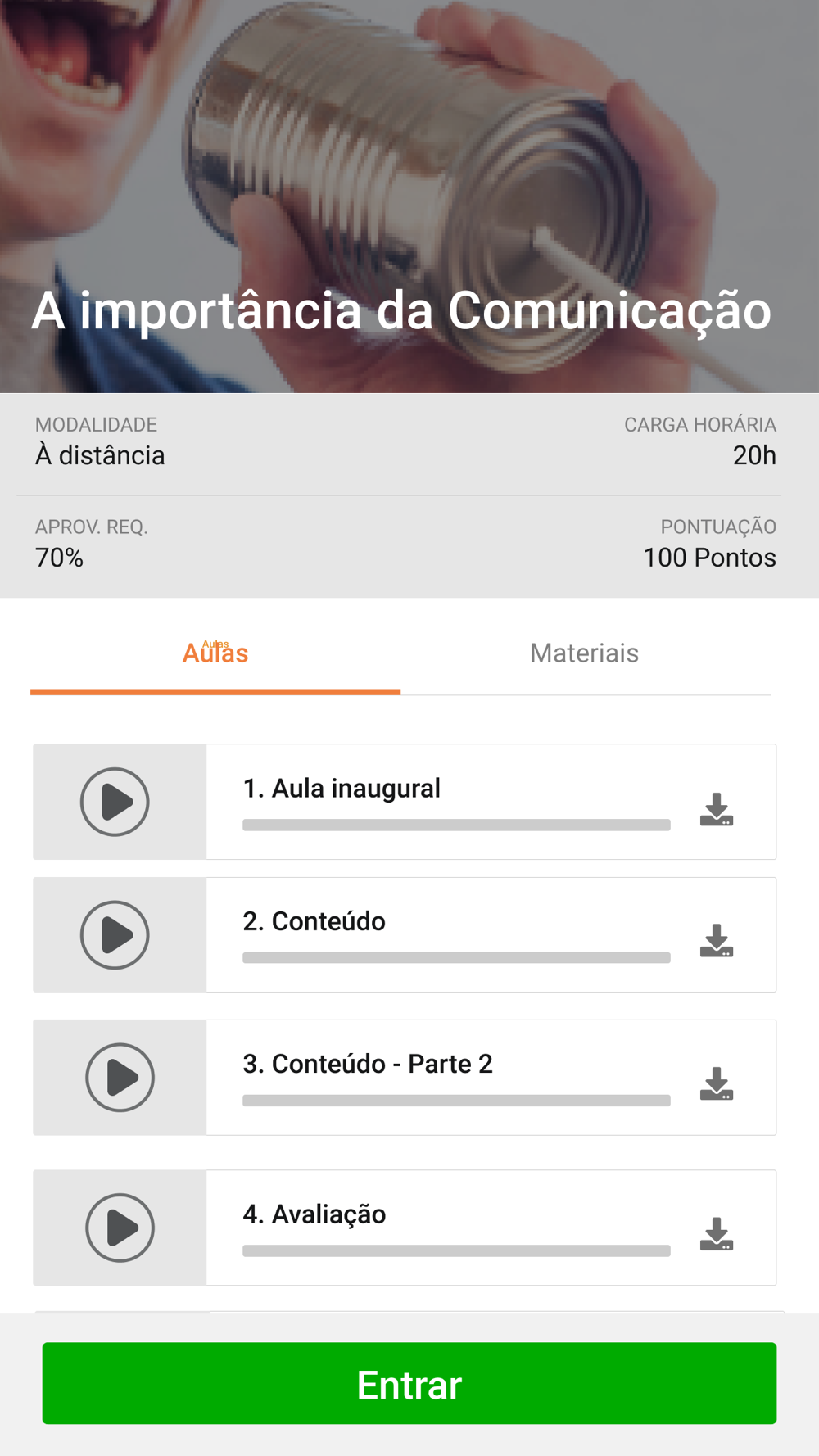Tap the green Entrar button
This screenshot has height=1456, width=819.
pos(409,1383)
